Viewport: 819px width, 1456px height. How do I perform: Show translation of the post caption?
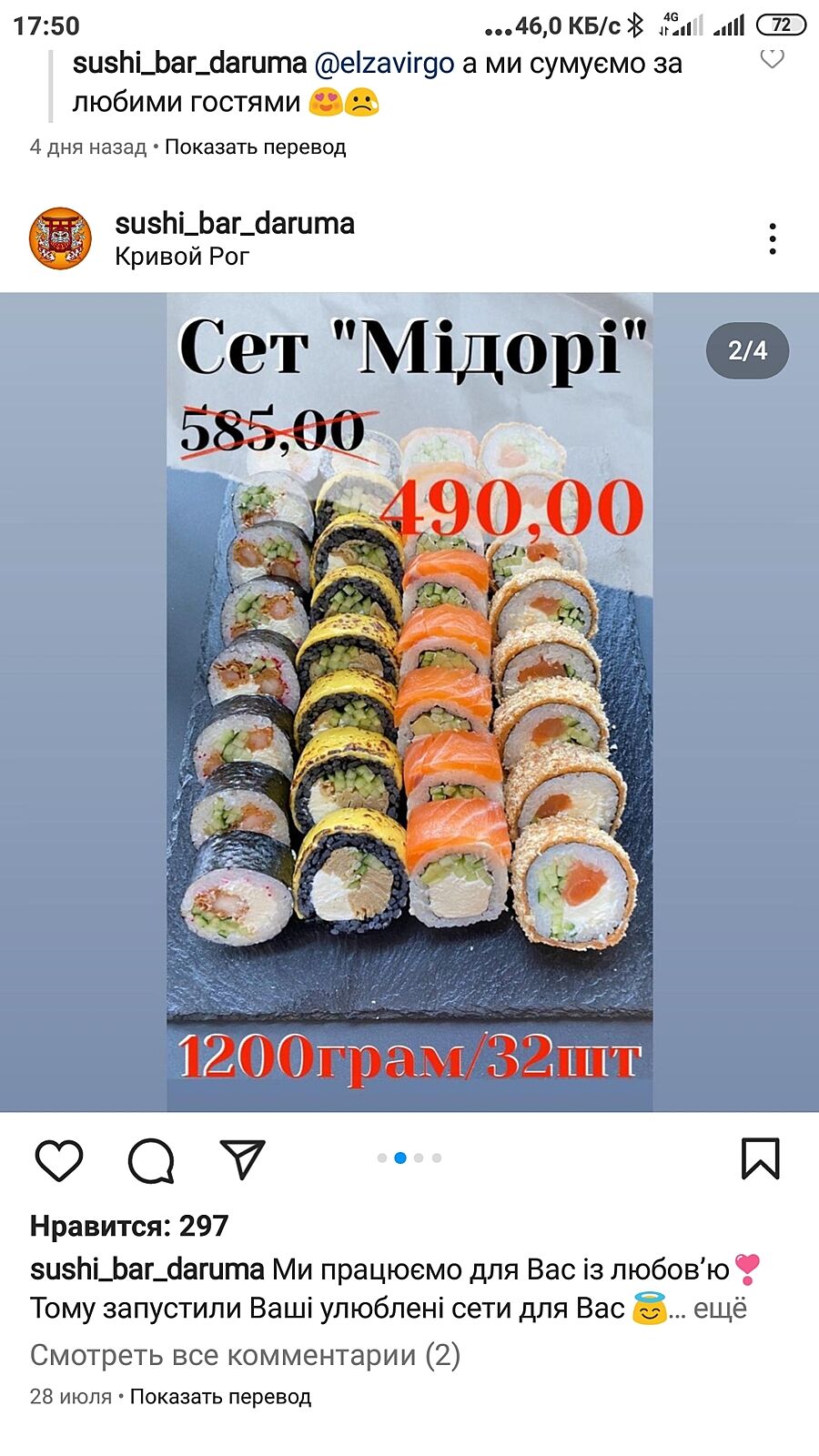point(220,1396)
